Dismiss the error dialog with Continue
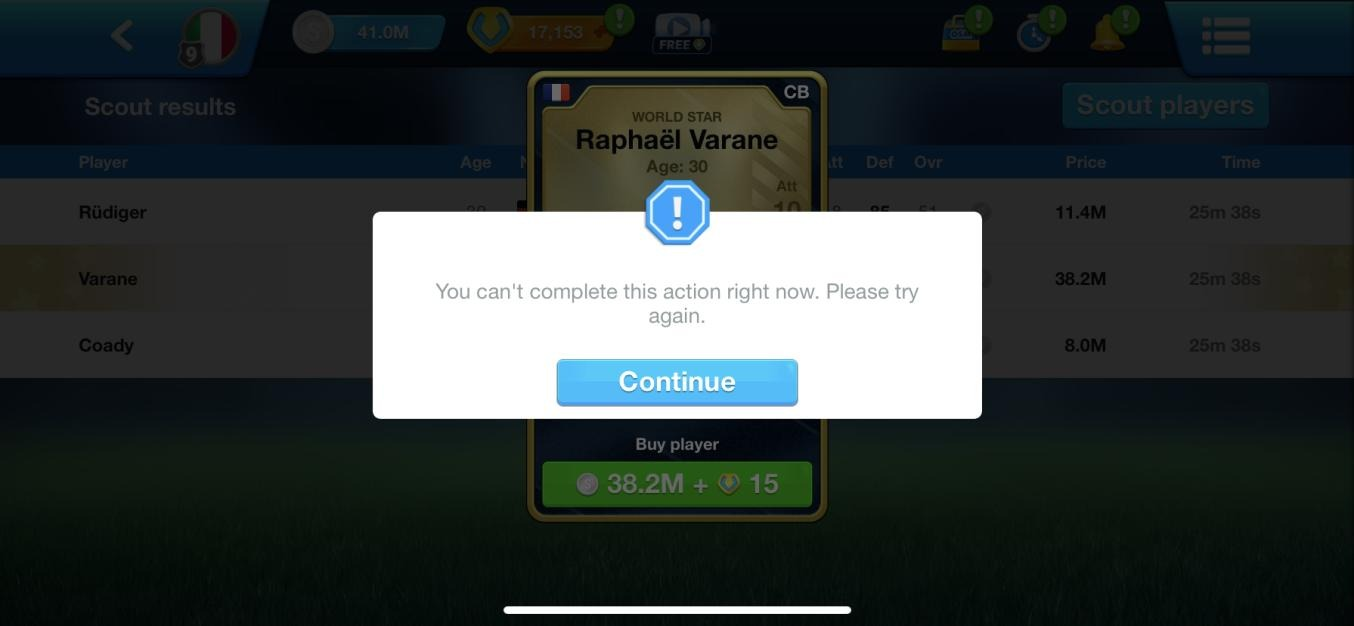Image resolution: width=1354 pixels, height=626 pixels. coord(677,382)
